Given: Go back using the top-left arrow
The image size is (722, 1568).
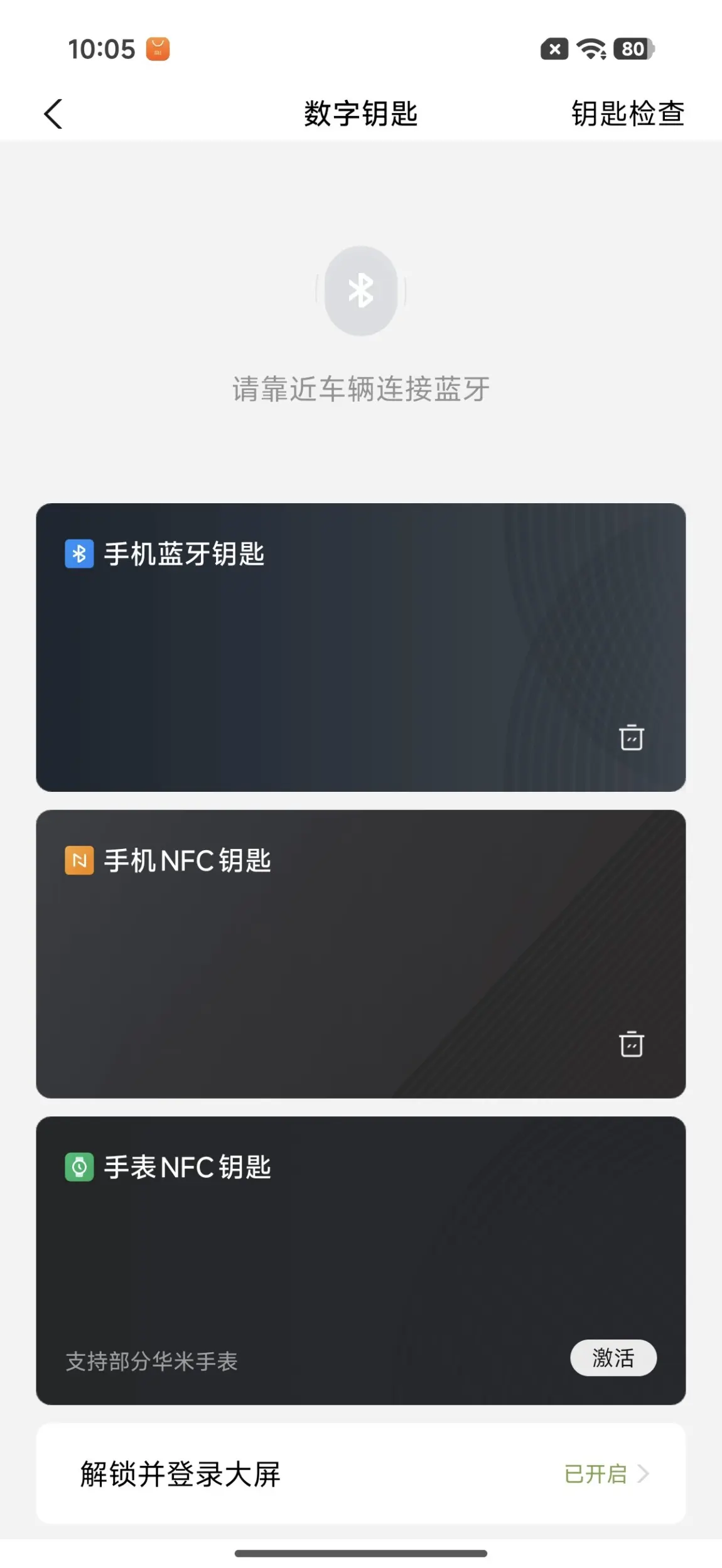Looking at the screenshot, I should coord(53,114).
